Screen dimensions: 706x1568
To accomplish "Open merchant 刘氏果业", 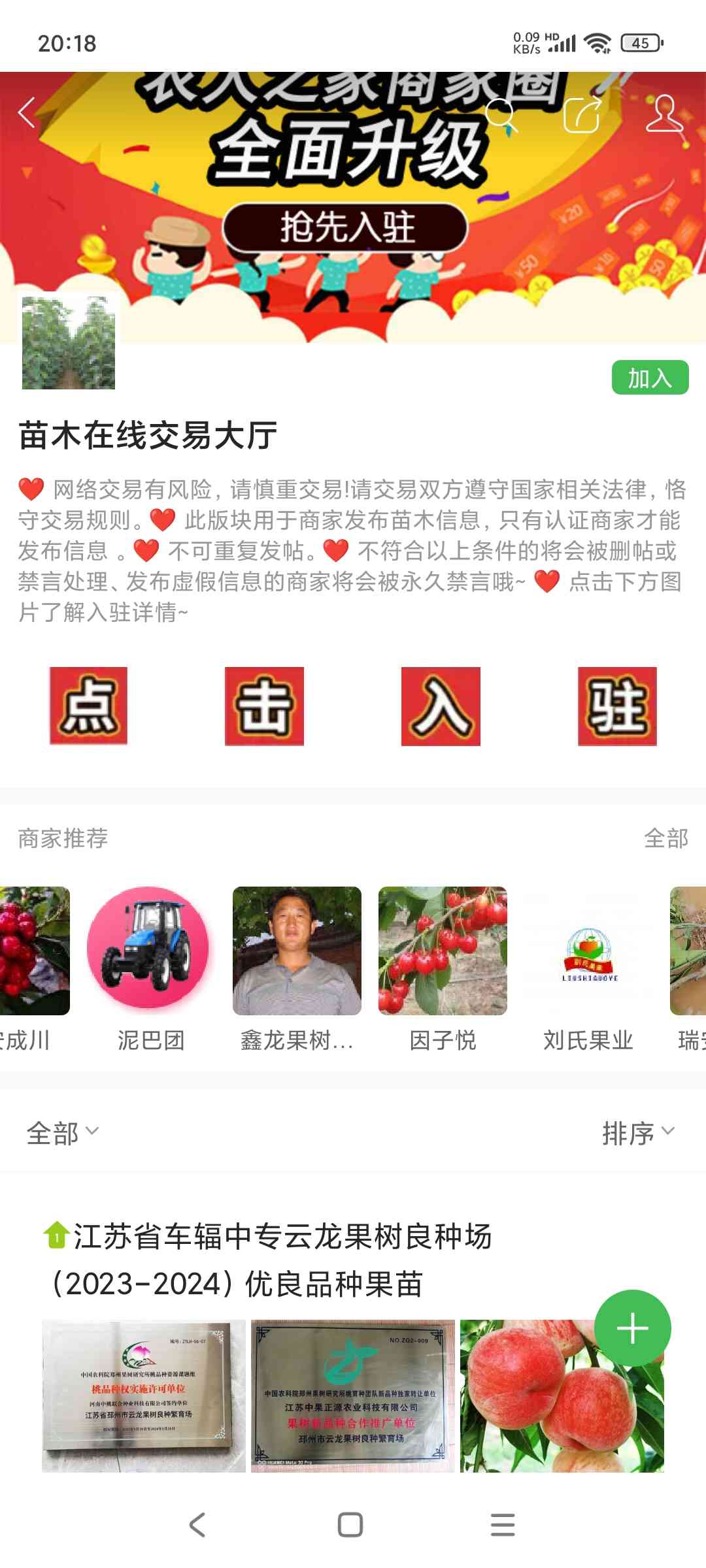I will 588,969.
